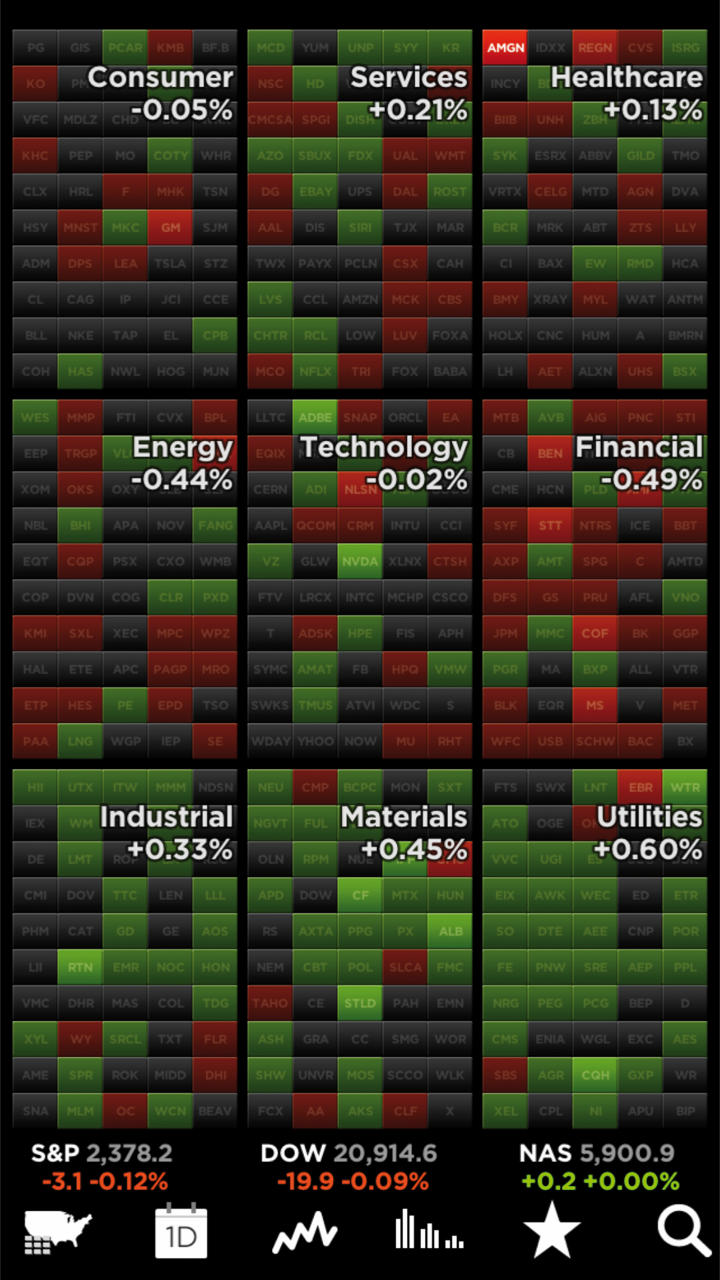Select the GM stock tile
720x1280 pixels.
point(170,227)
